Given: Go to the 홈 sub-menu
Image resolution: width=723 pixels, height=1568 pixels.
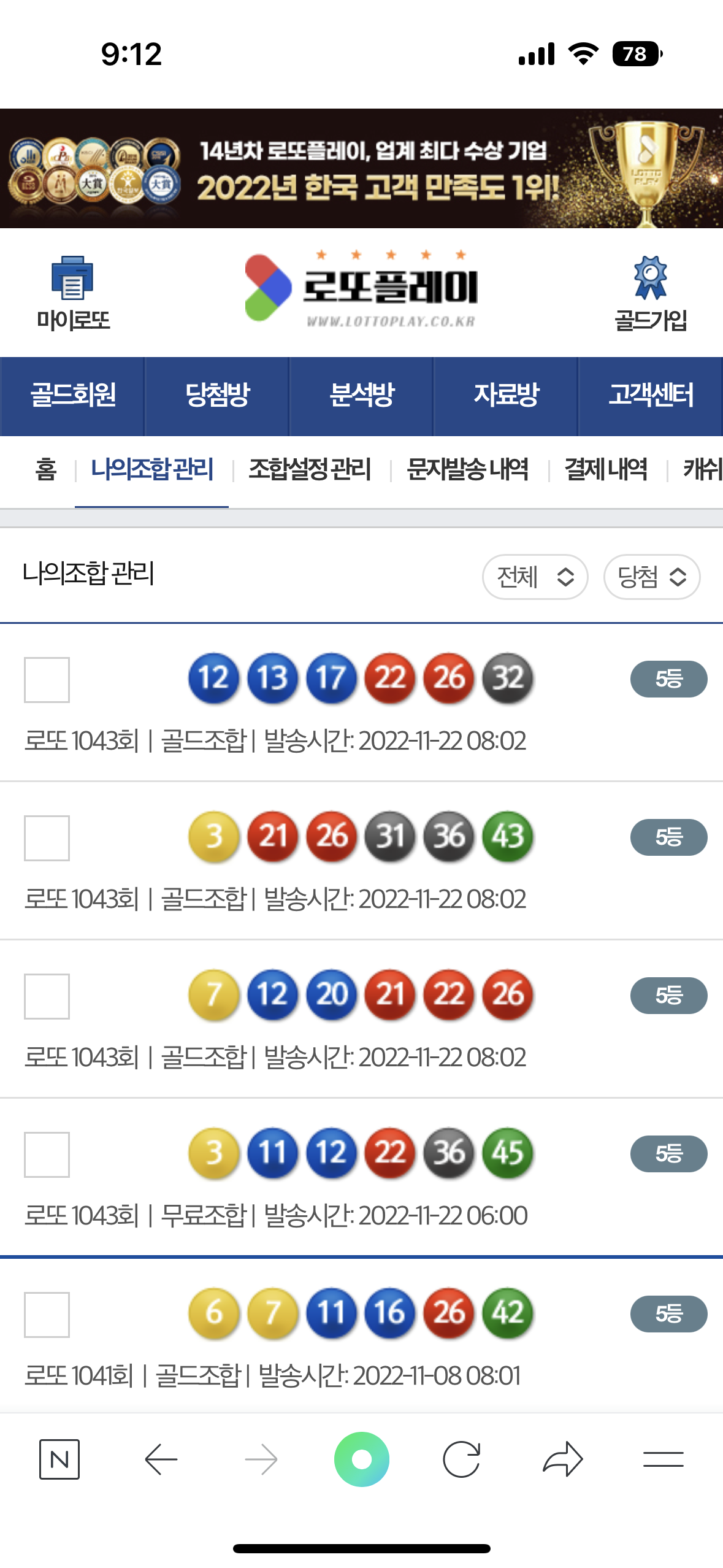Looking at the screenshot, I should 46,470.
